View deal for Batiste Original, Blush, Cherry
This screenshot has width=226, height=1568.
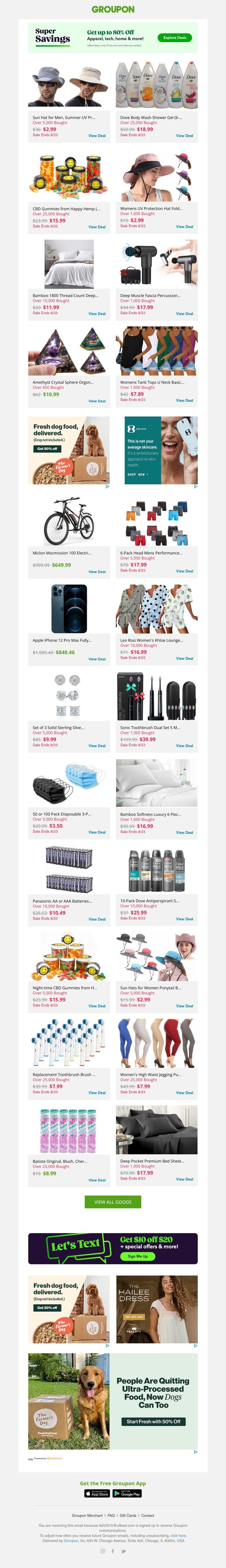point(97,1180)
